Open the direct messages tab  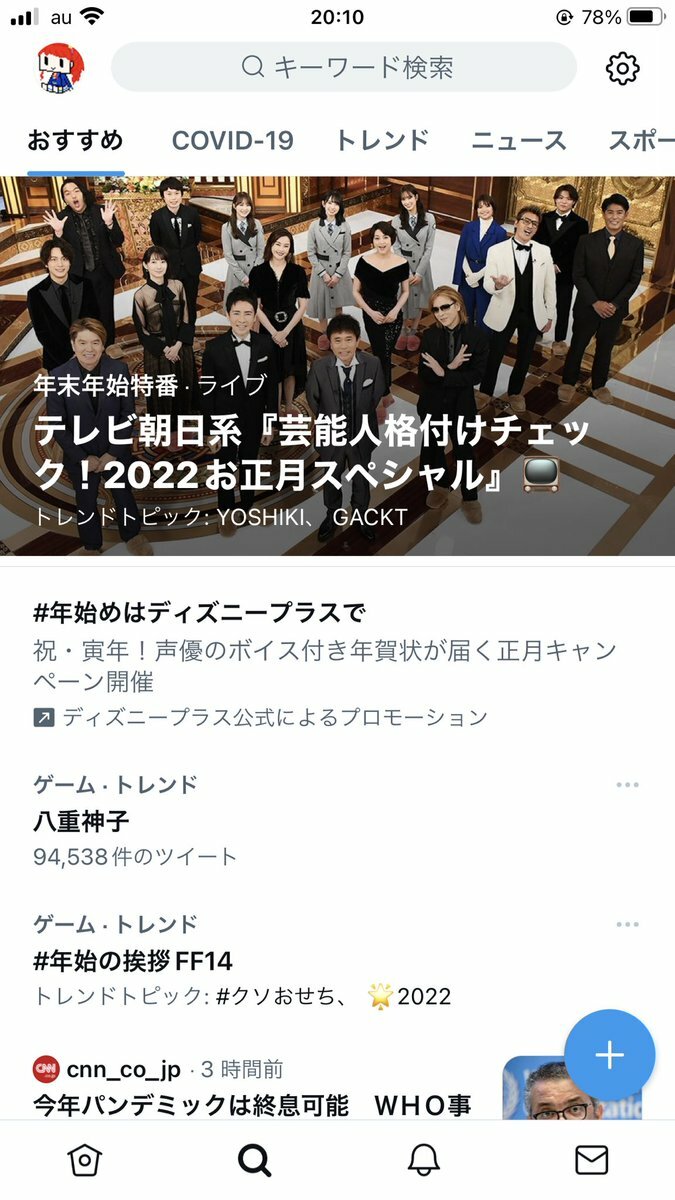coord(592,1160)
